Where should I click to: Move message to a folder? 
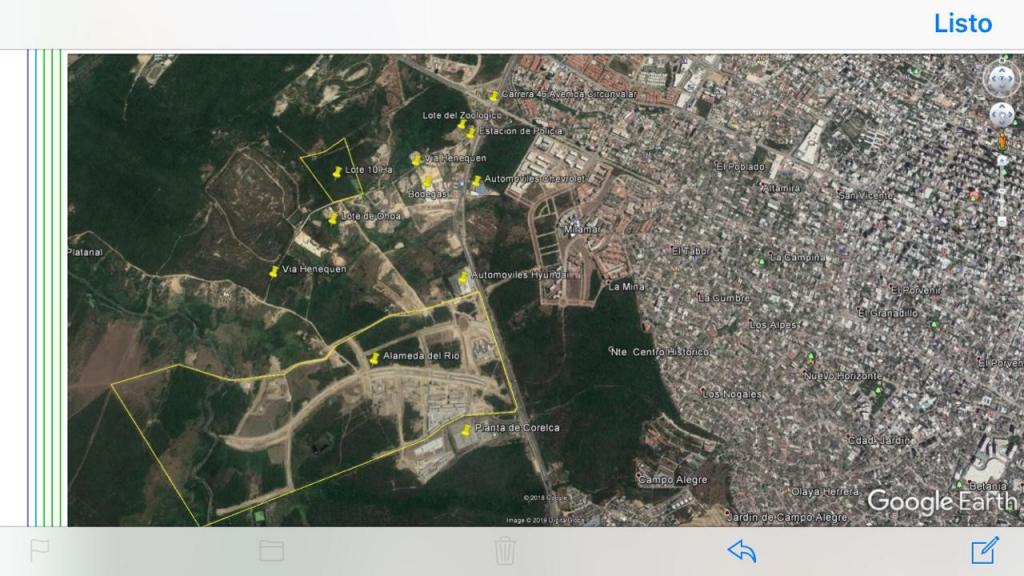pyautogui.click(x=271, y=551)
